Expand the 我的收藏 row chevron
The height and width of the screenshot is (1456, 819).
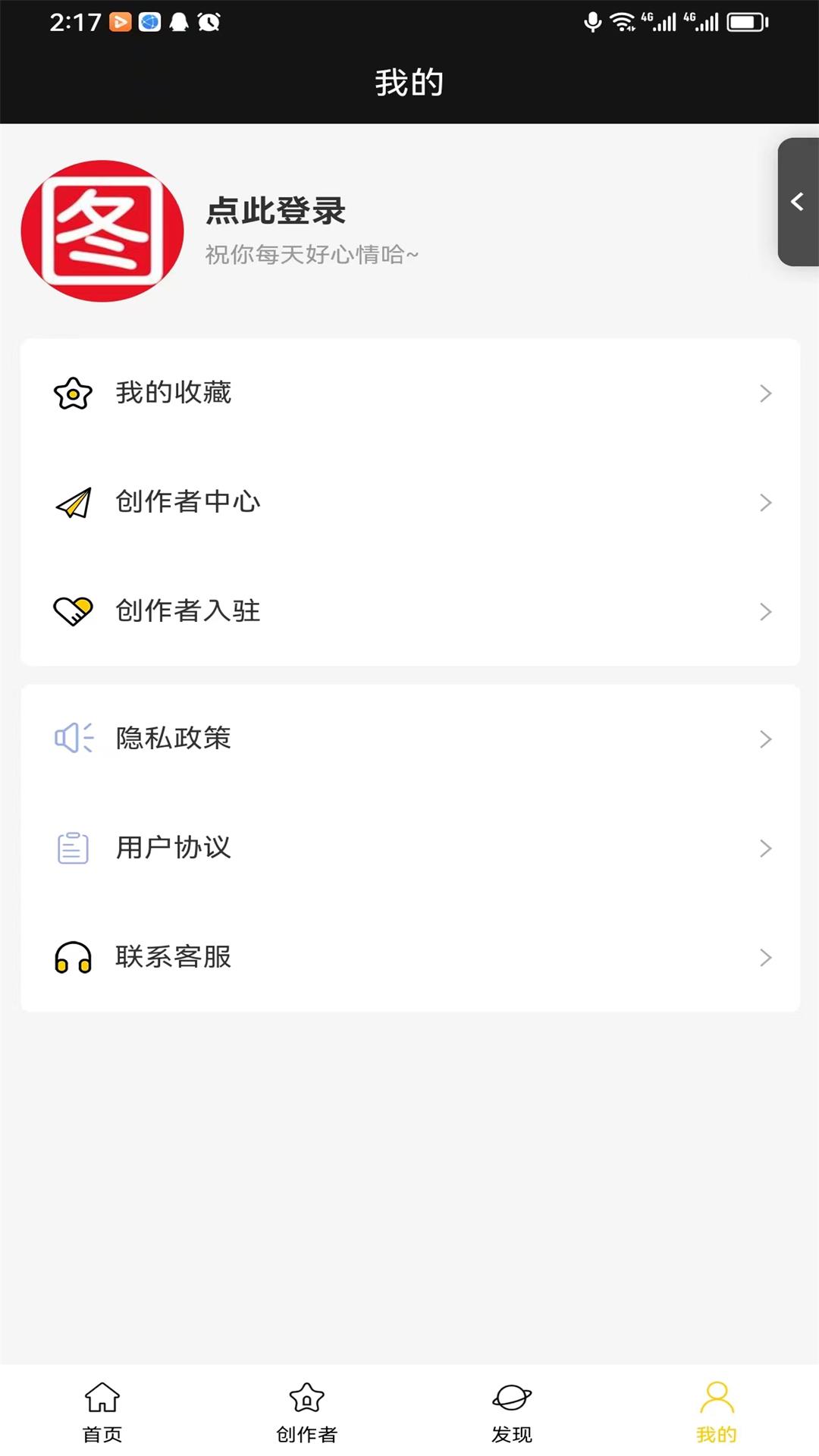pyautogui.click(x=764, y=393)
